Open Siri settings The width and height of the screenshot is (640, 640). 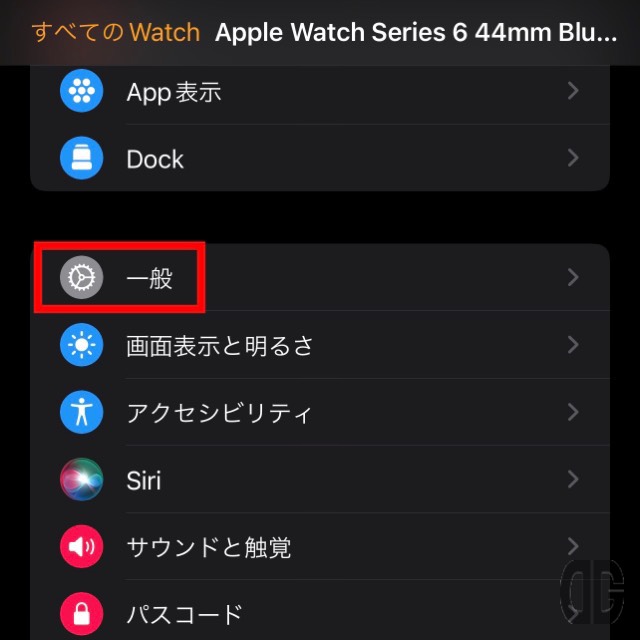tap(320, 480)
